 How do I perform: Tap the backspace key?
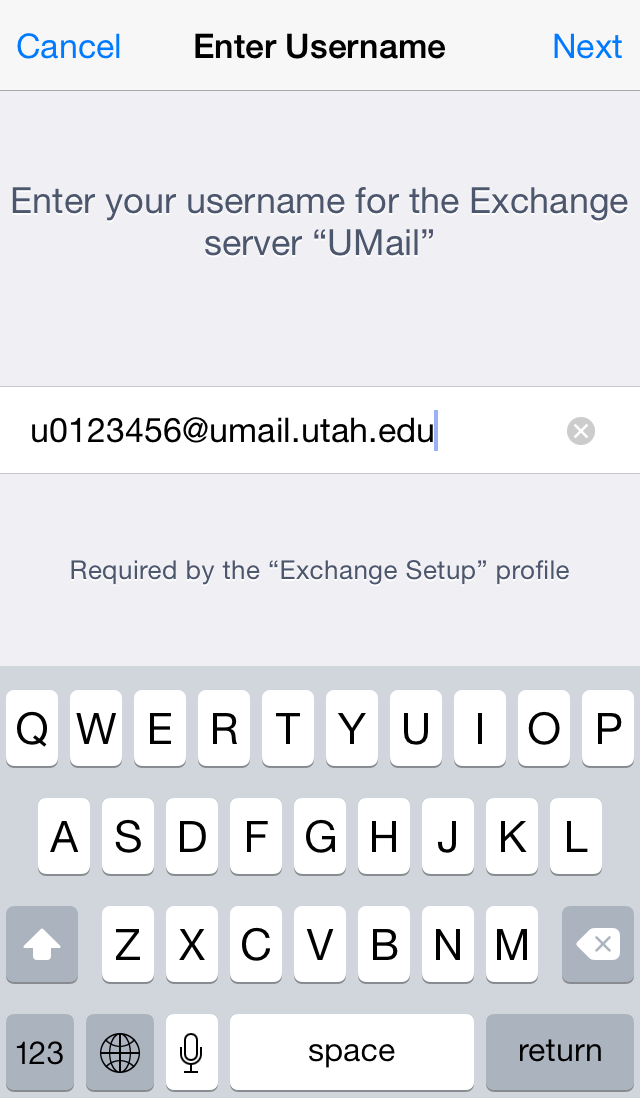[598, 944]
